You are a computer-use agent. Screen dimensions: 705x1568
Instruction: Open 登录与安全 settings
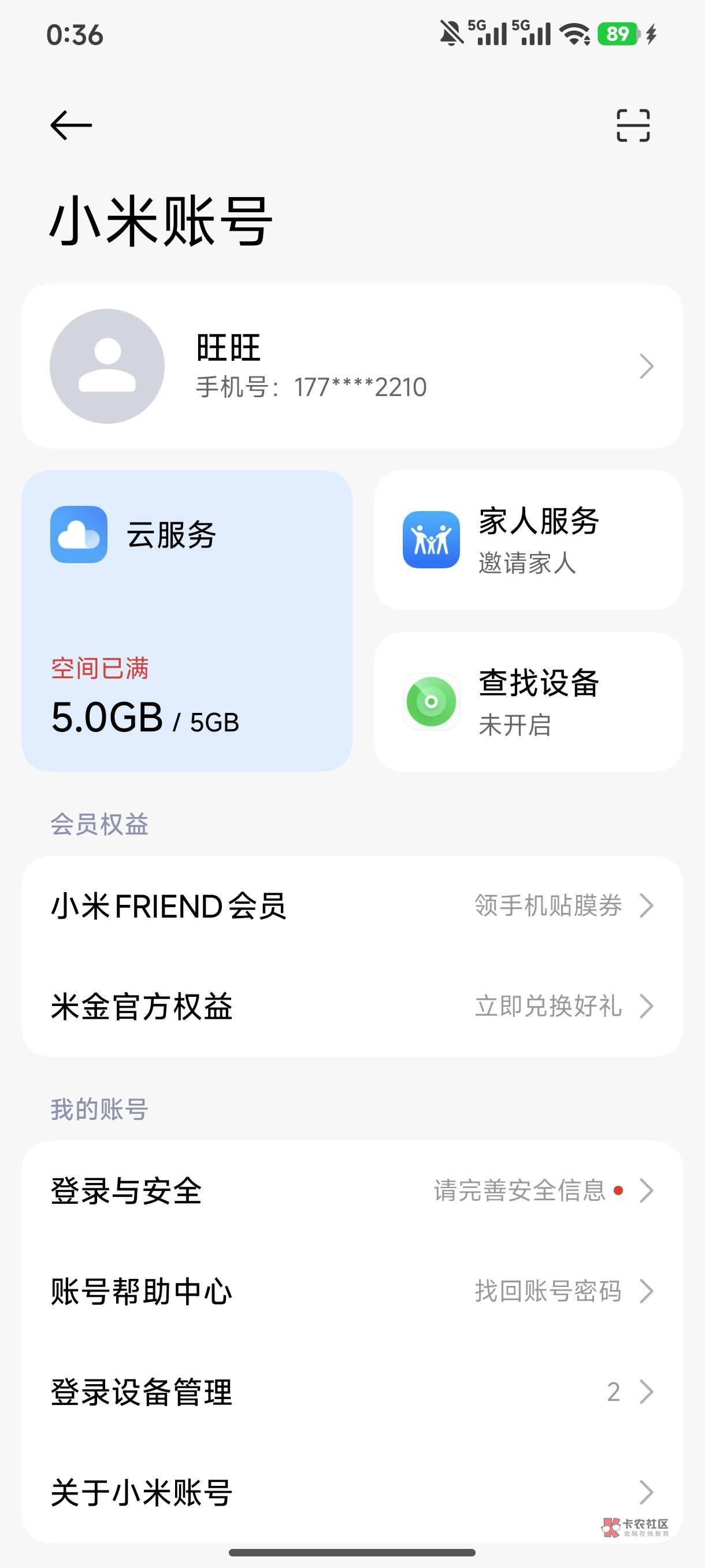352,1190
